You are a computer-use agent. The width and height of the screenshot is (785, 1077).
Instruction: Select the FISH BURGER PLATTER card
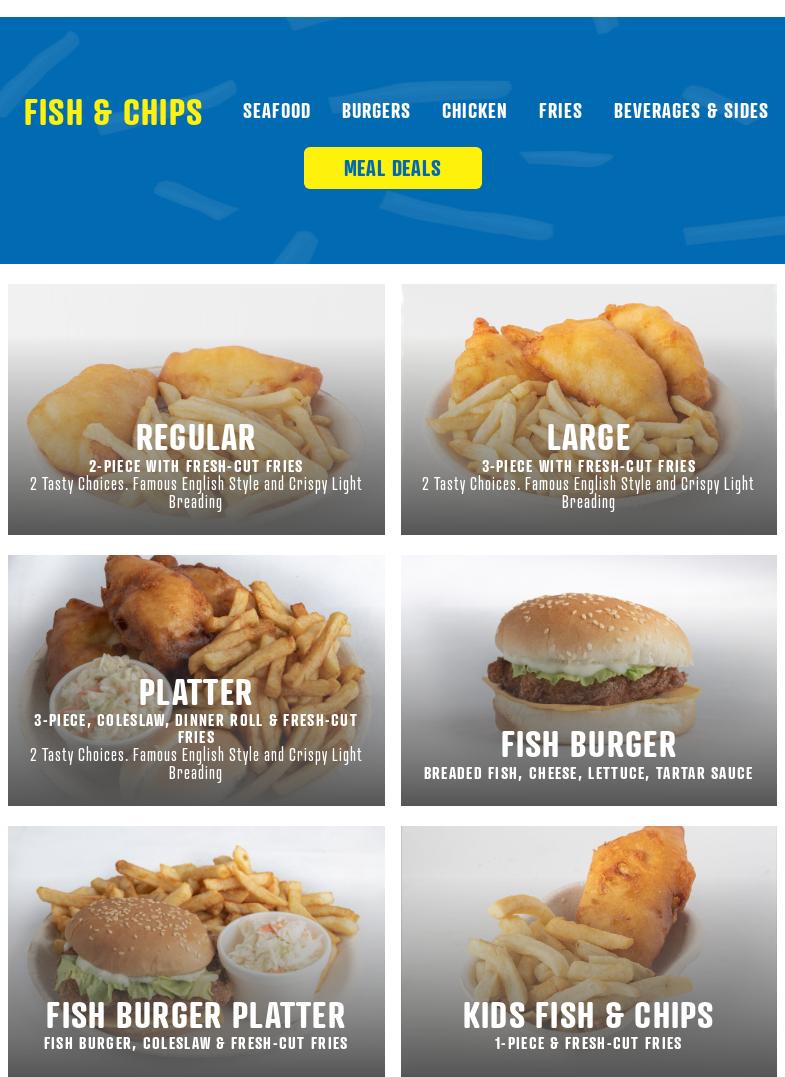(x=196, y=951)
